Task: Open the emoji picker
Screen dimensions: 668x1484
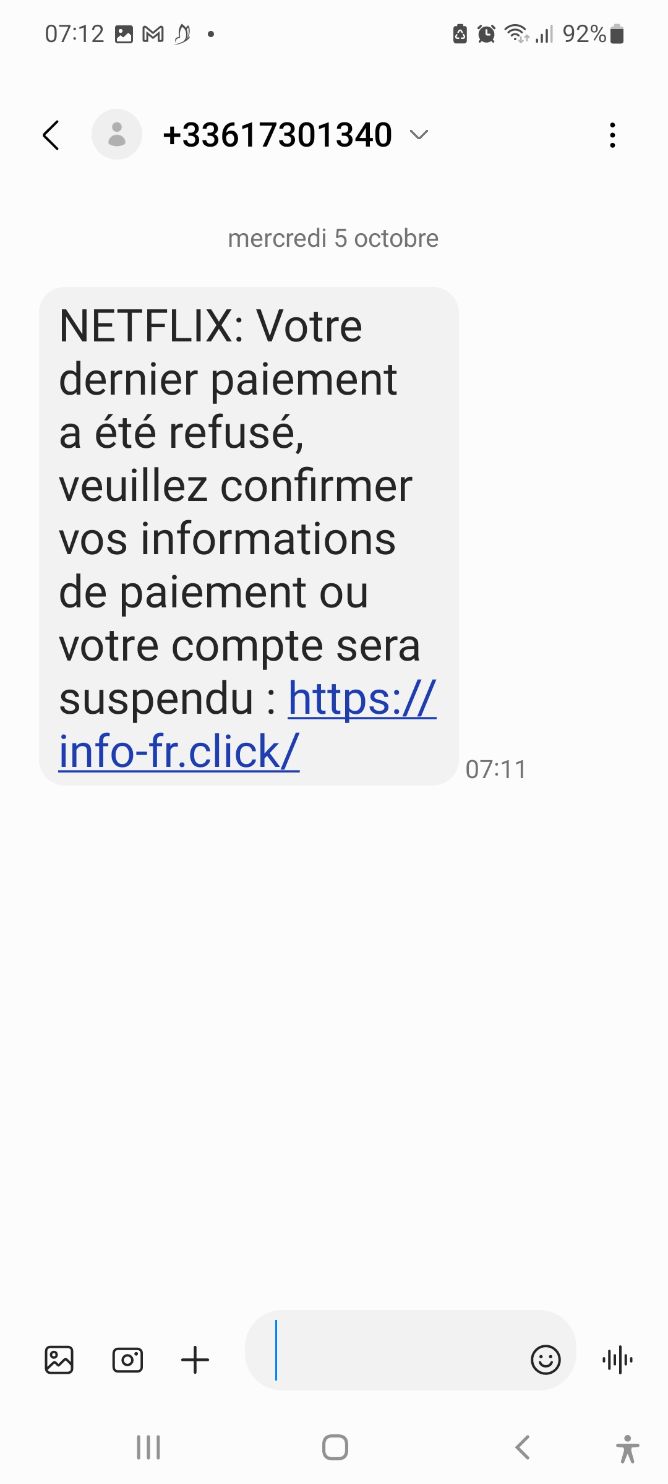Action: click(x=545, y=1359)
